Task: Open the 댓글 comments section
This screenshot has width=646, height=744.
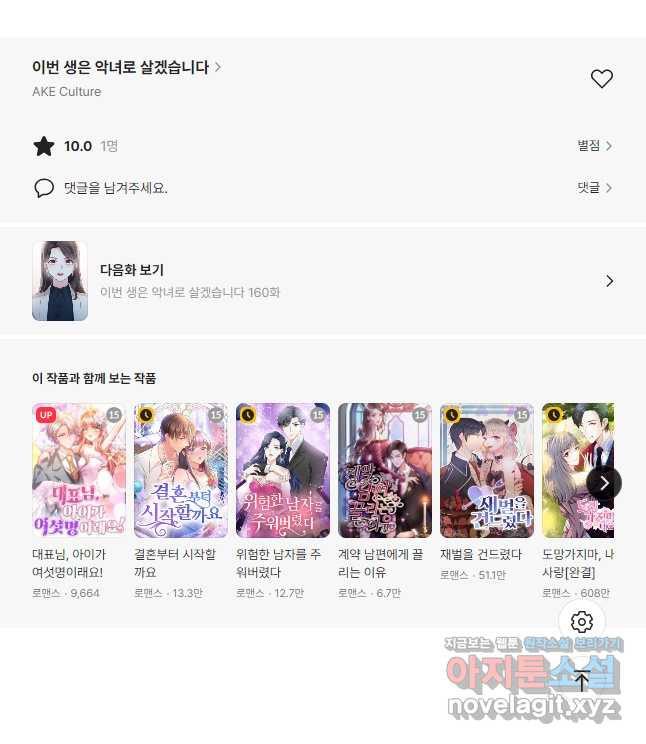Action: point(594,188)
